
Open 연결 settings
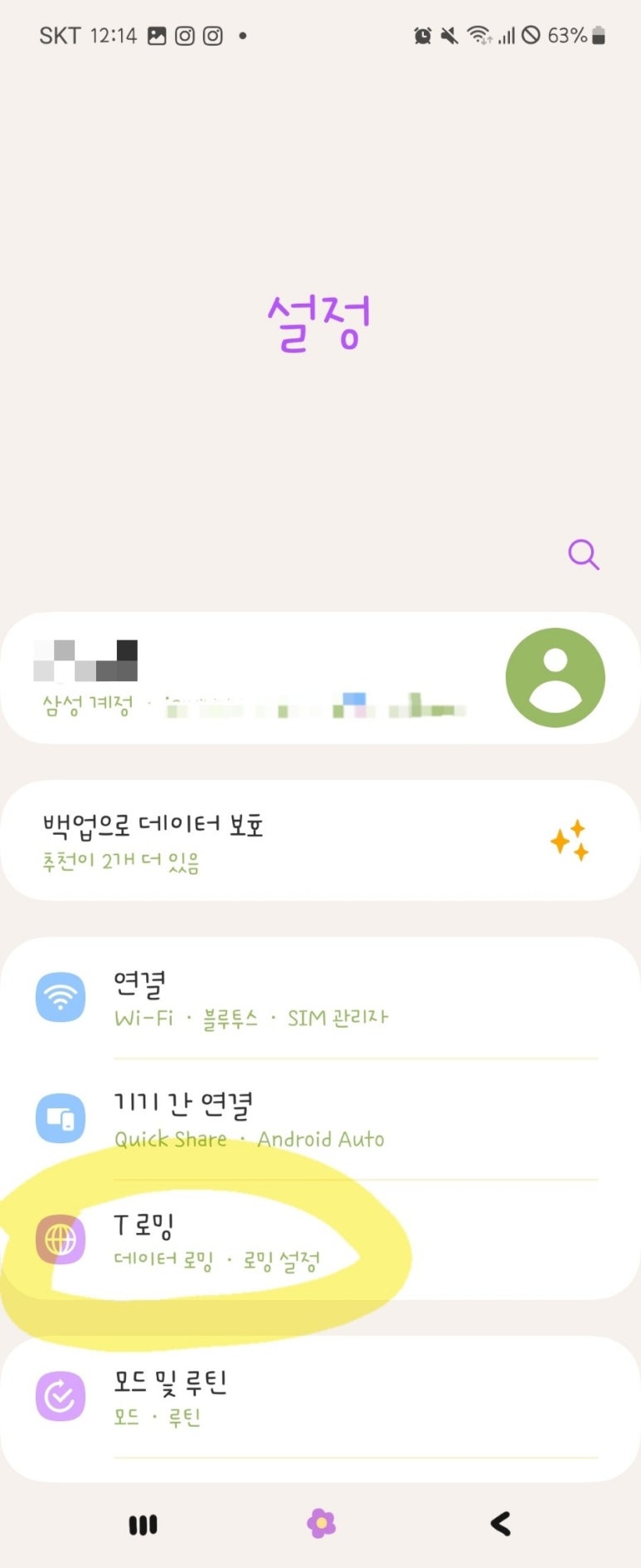point(320,998)
